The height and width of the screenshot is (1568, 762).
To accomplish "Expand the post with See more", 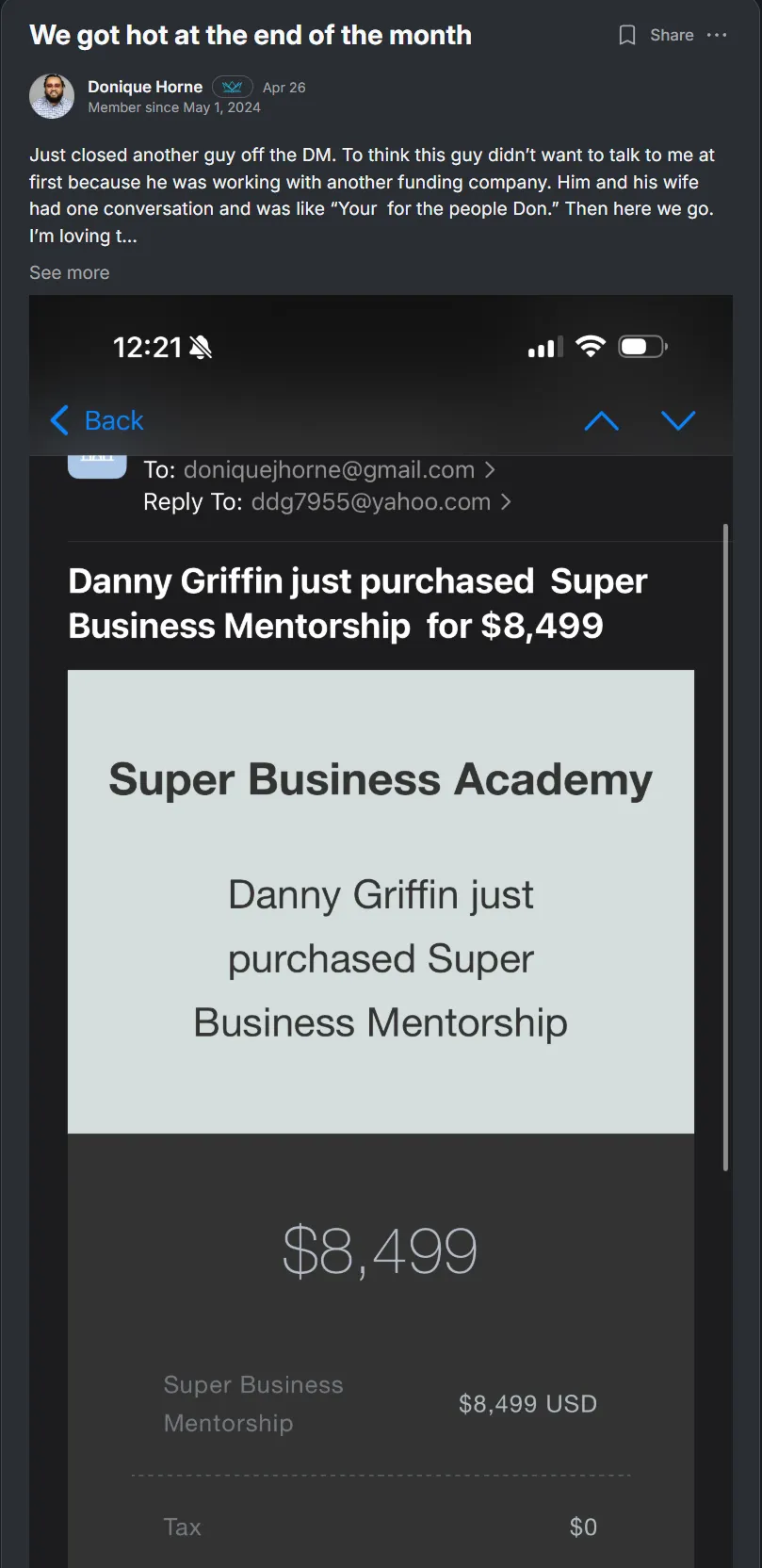I will 70,272.
